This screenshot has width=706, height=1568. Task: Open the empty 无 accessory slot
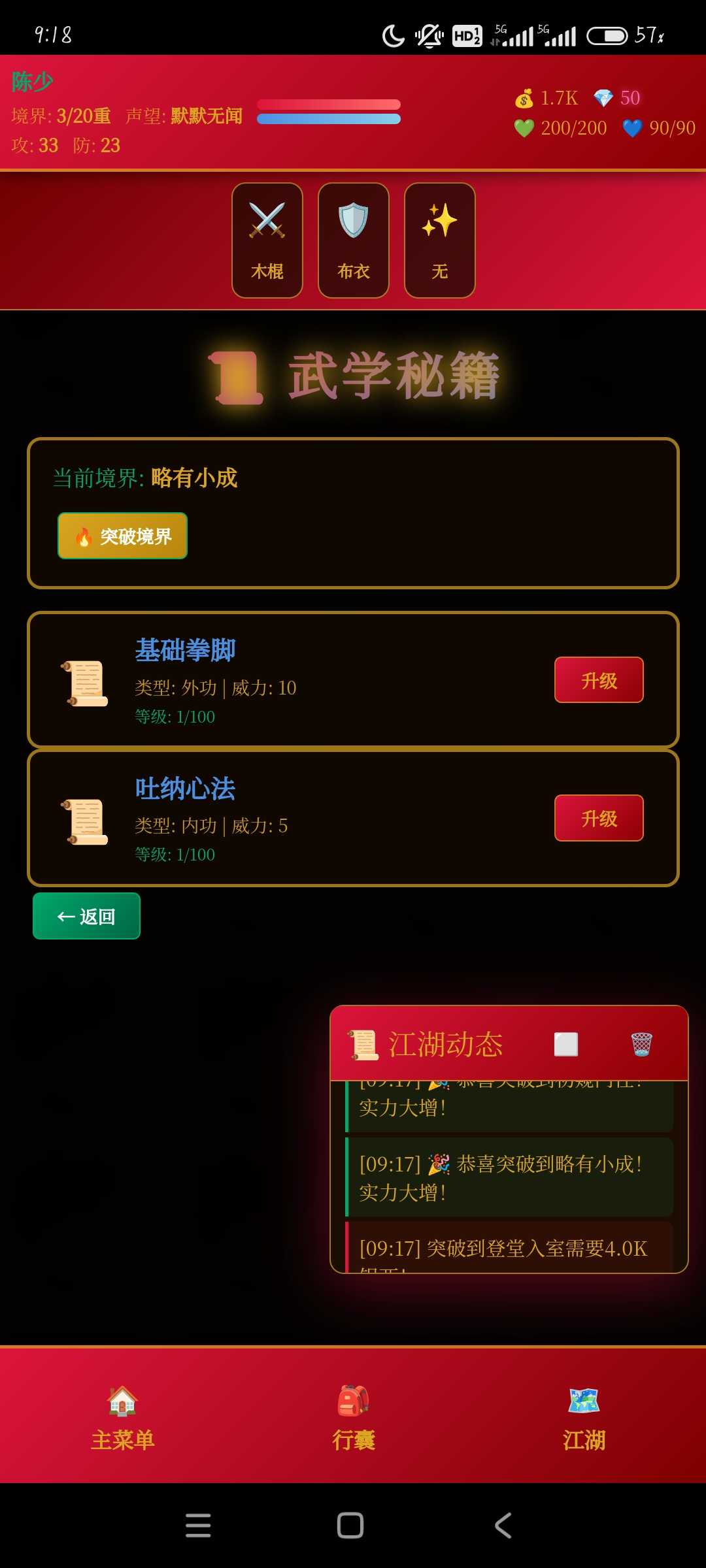tap(439, 240)
